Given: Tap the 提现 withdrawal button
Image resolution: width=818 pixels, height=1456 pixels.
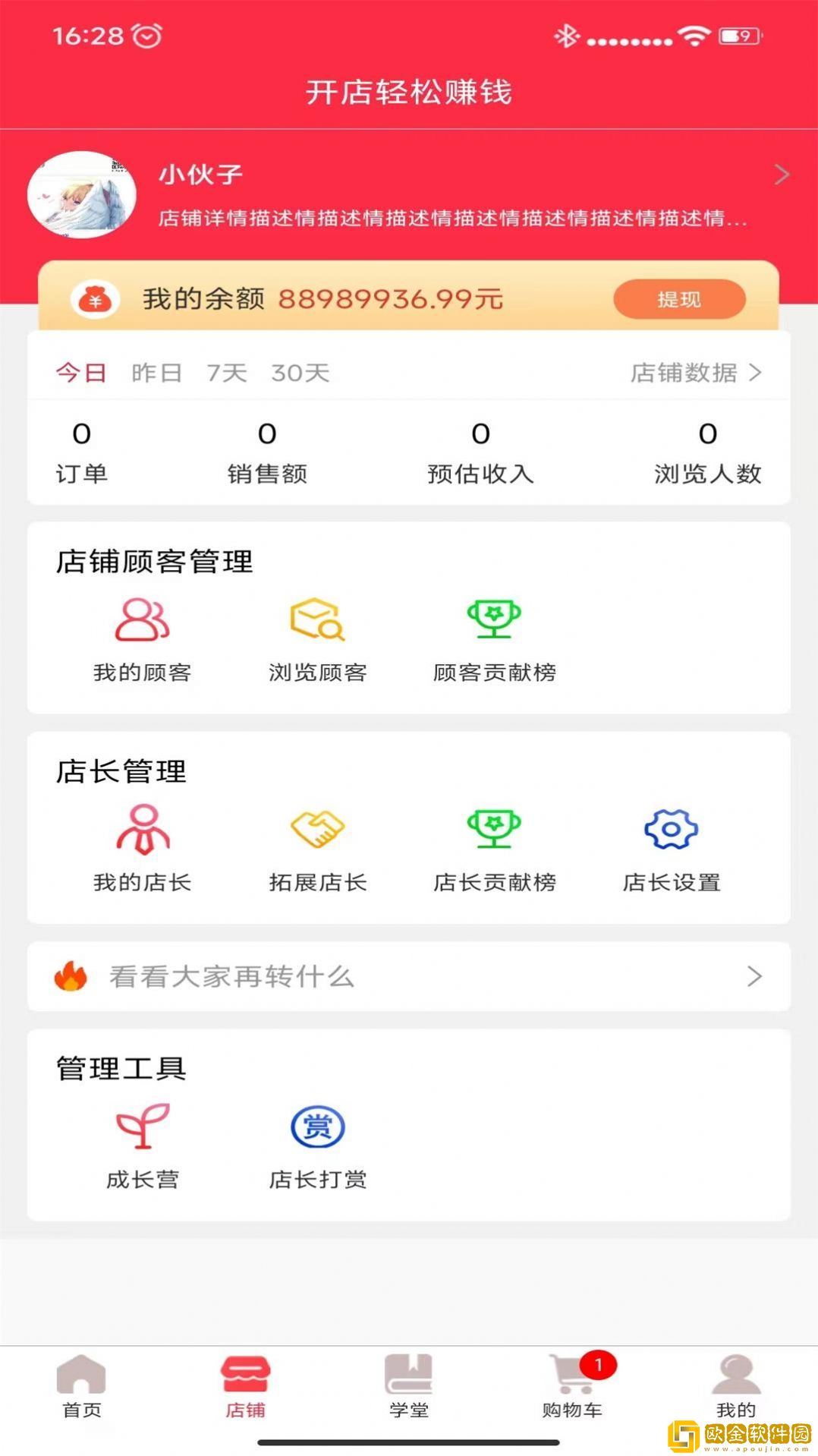Looking at the screenshot, I should 679,298.
